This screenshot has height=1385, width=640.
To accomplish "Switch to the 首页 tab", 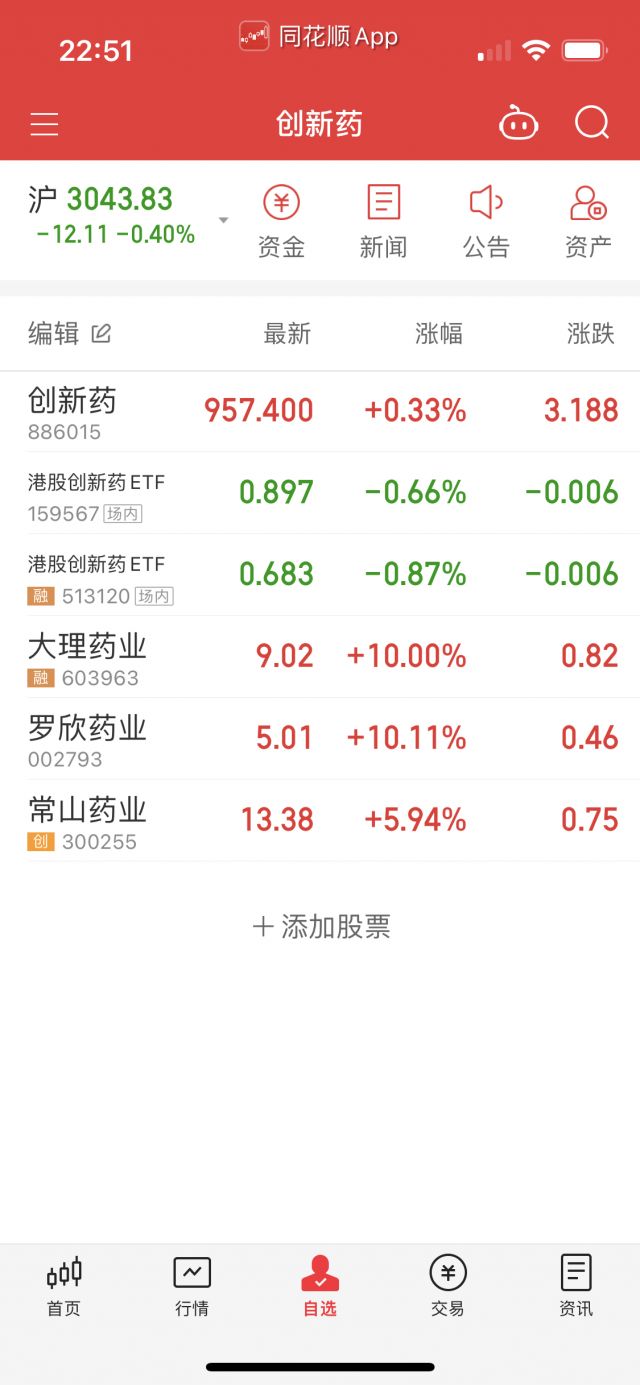I will pos(64,1286).
